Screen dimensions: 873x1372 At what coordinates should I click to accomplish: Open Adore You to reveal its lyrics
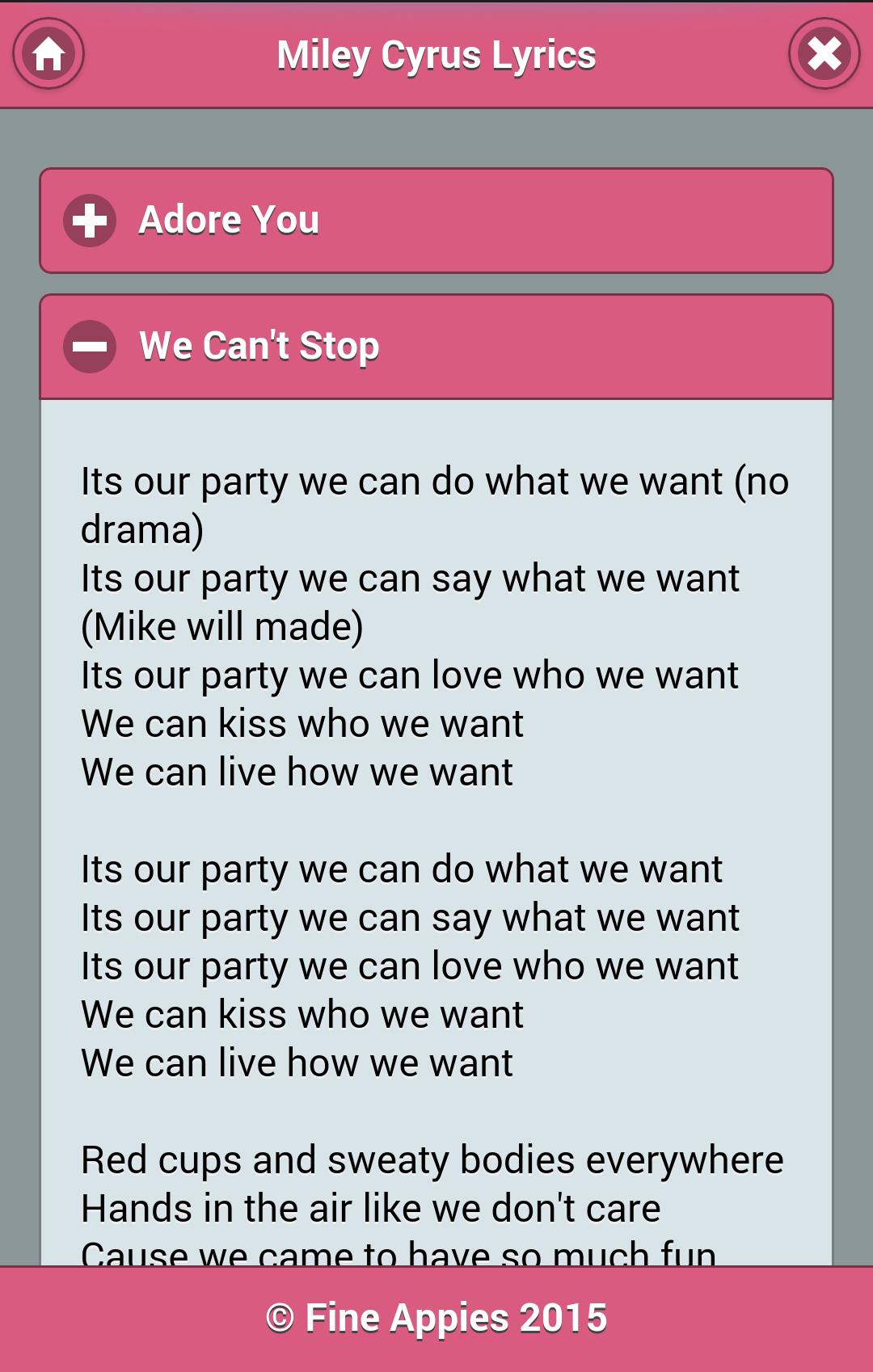click(230, 219)
